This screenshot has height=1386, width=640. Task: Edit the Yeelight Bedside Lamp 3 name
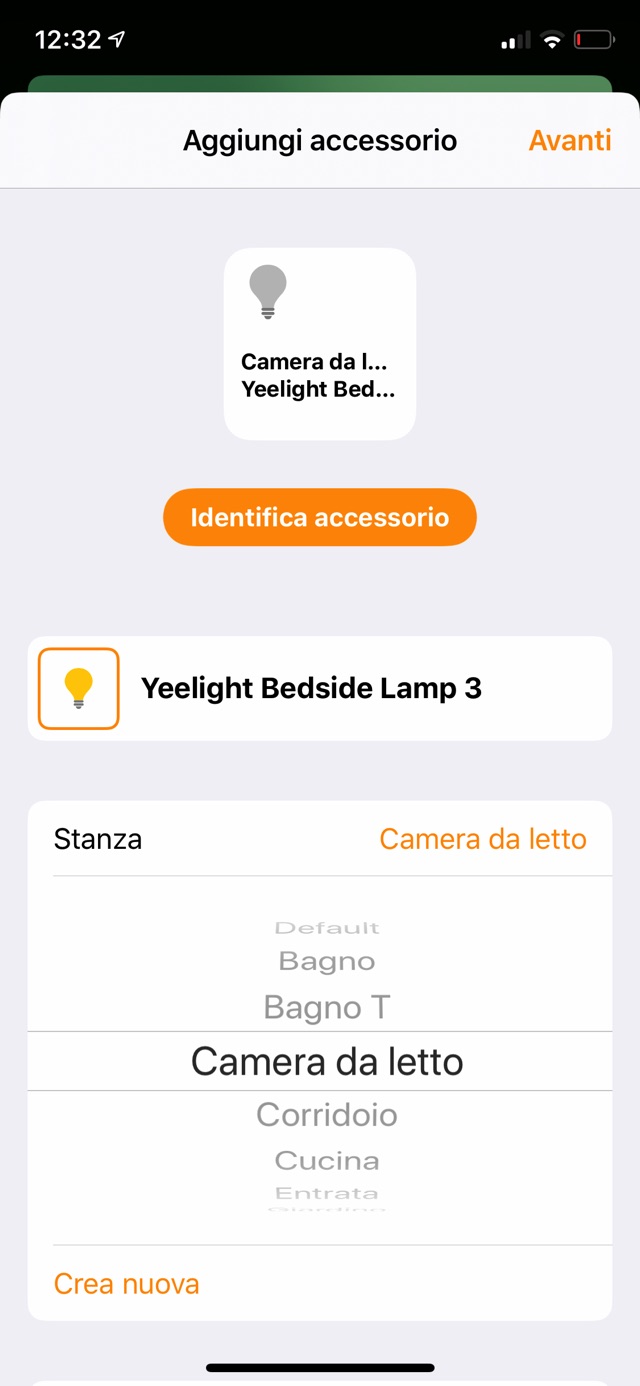tap(311, 689)
